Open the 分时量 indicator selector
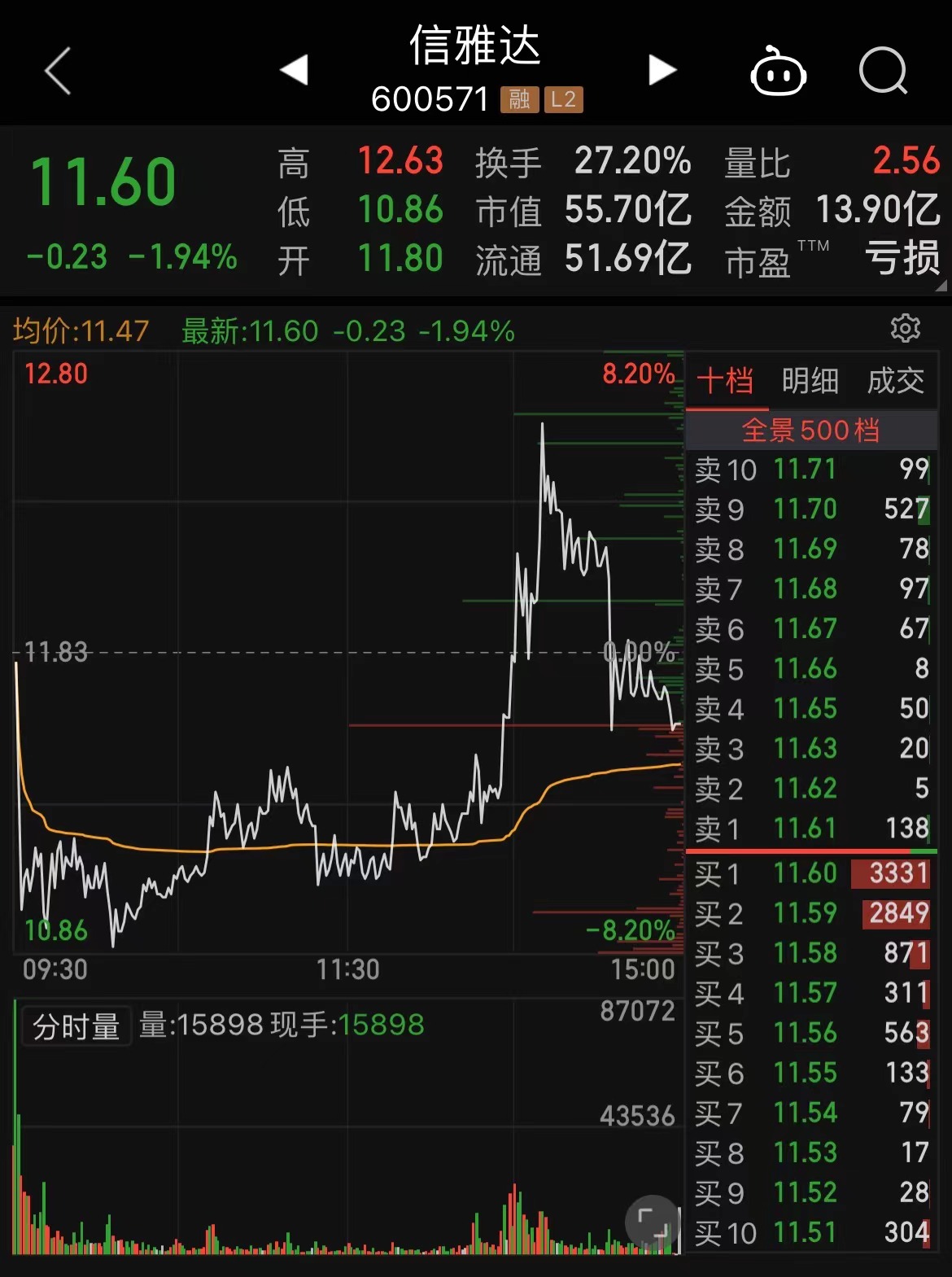Screen dimensions: 952x1277 pyautogui.click(x=76, y=1026)
